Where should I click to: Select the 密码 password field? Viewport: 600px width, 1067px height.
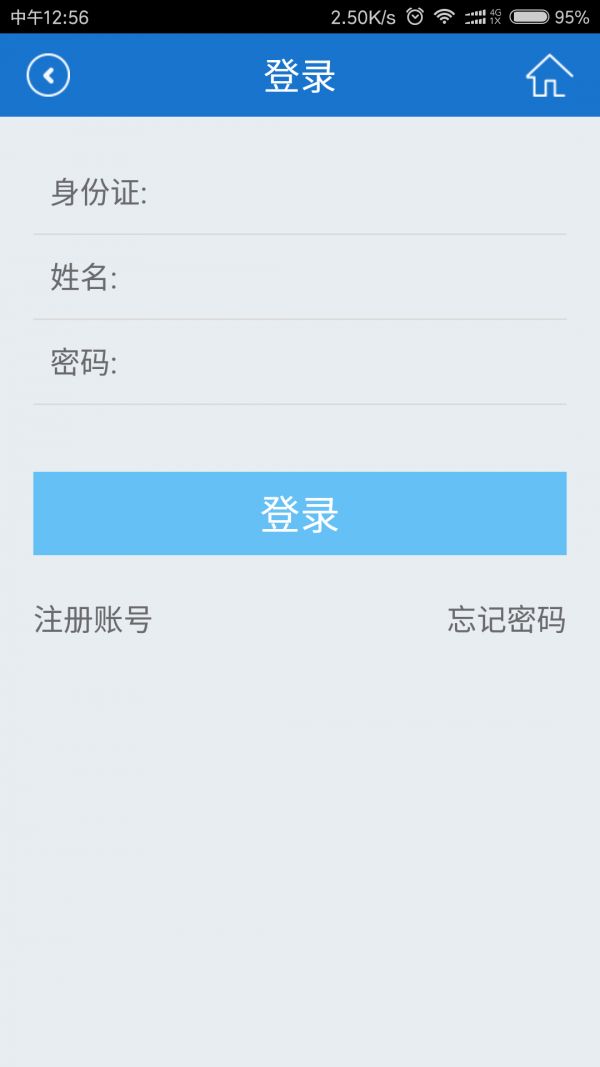[x=340, y=363]
